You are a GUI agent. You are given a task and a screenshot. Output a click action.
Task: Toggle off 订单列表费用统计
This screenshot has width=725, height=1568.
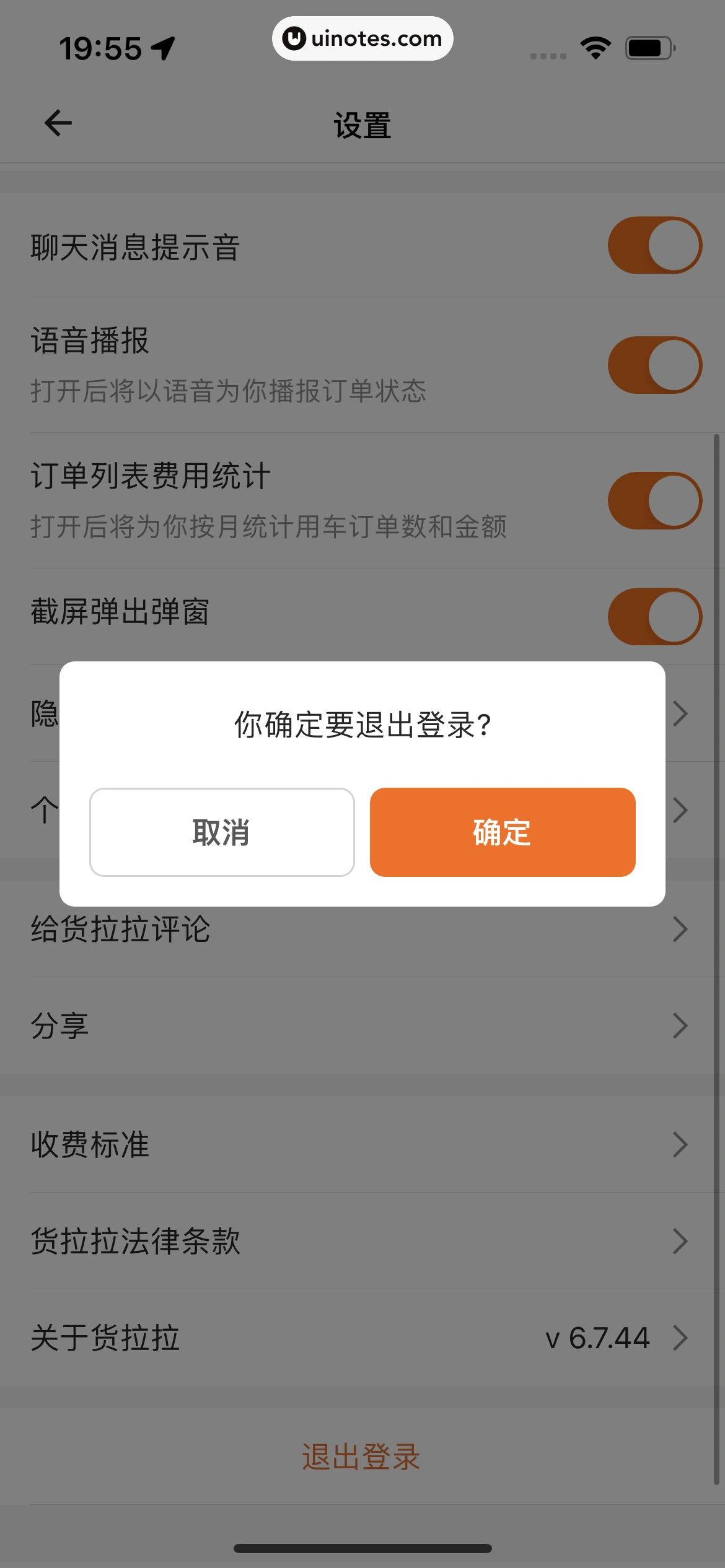coord(654,503)
